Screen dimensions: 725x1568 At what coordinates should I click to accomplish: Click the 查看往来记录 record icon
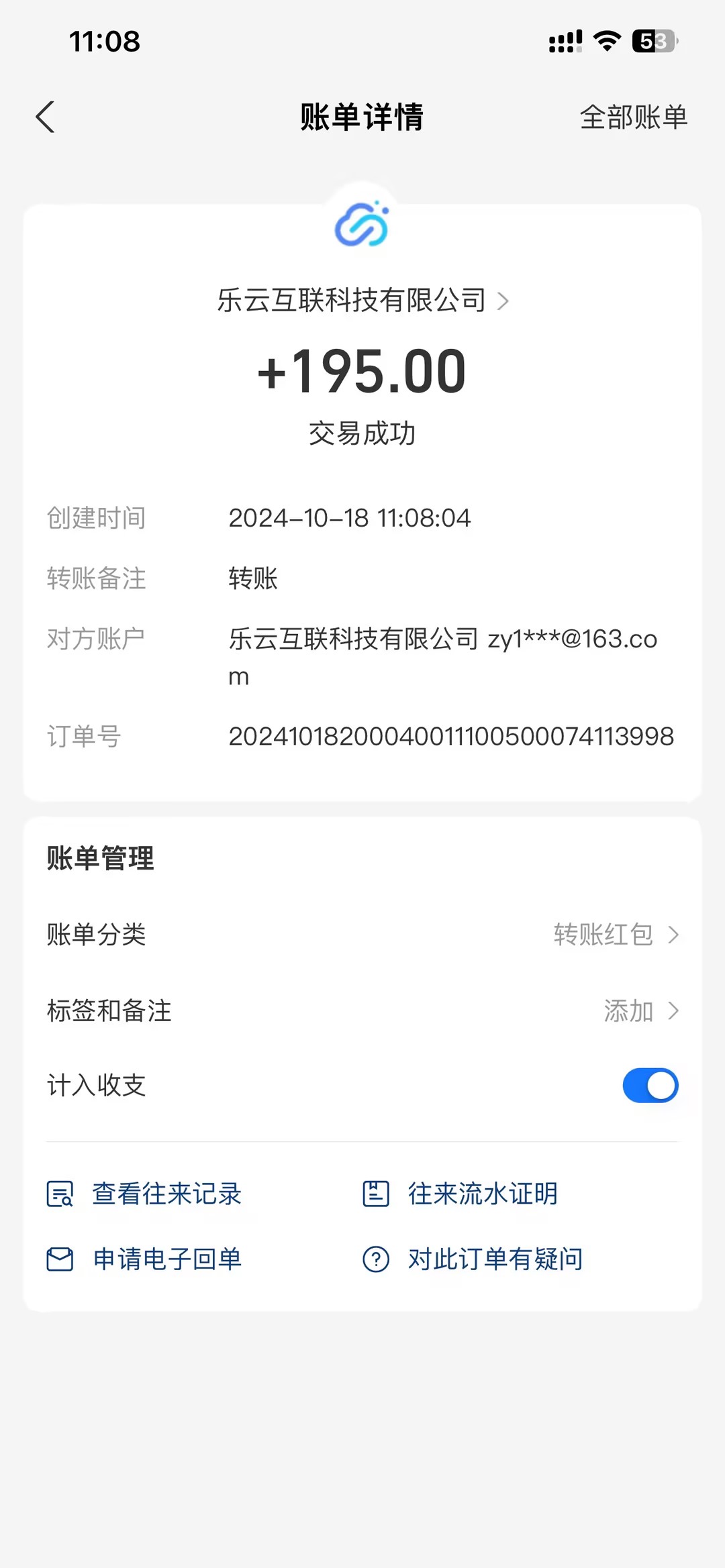tap(60, 1194)
